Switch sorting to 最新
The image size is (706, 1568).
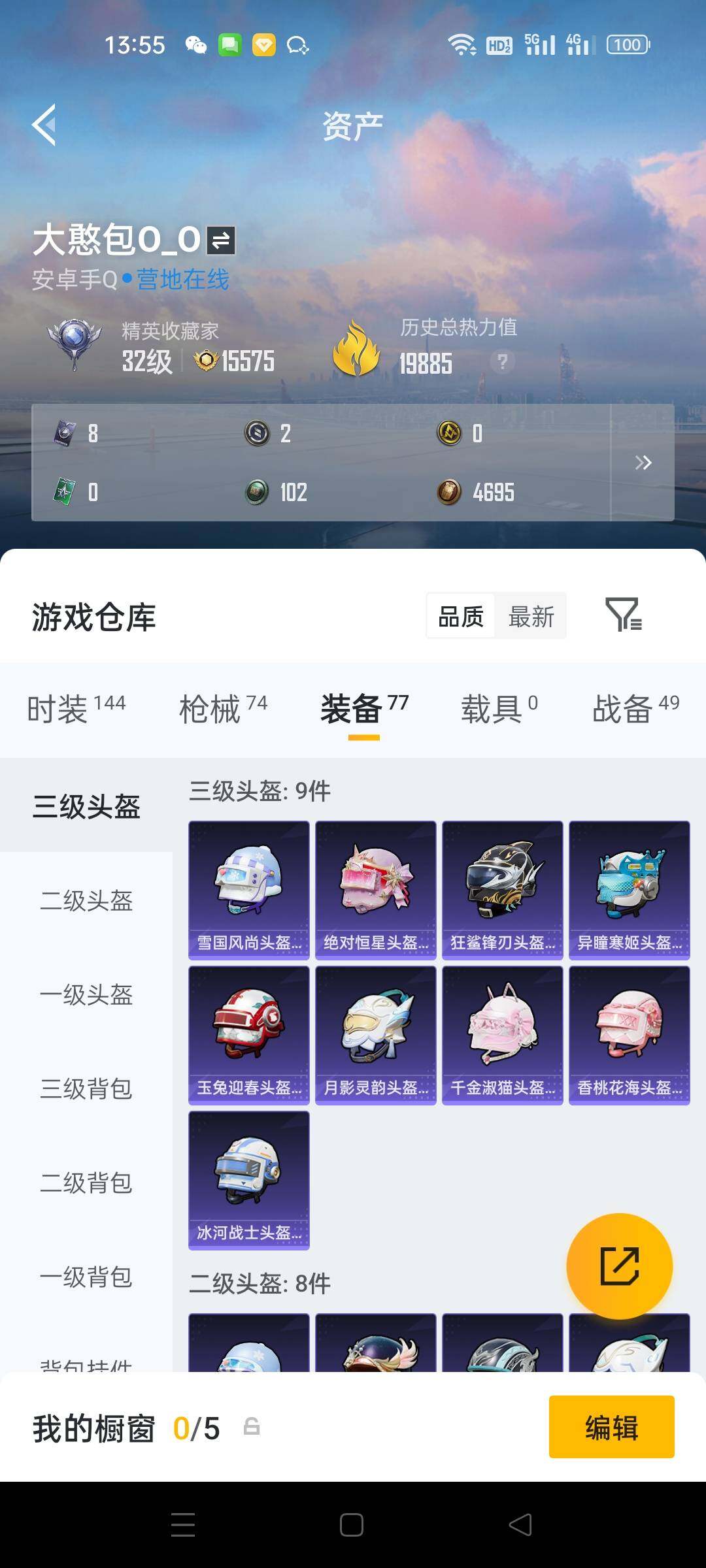point(531,615)
